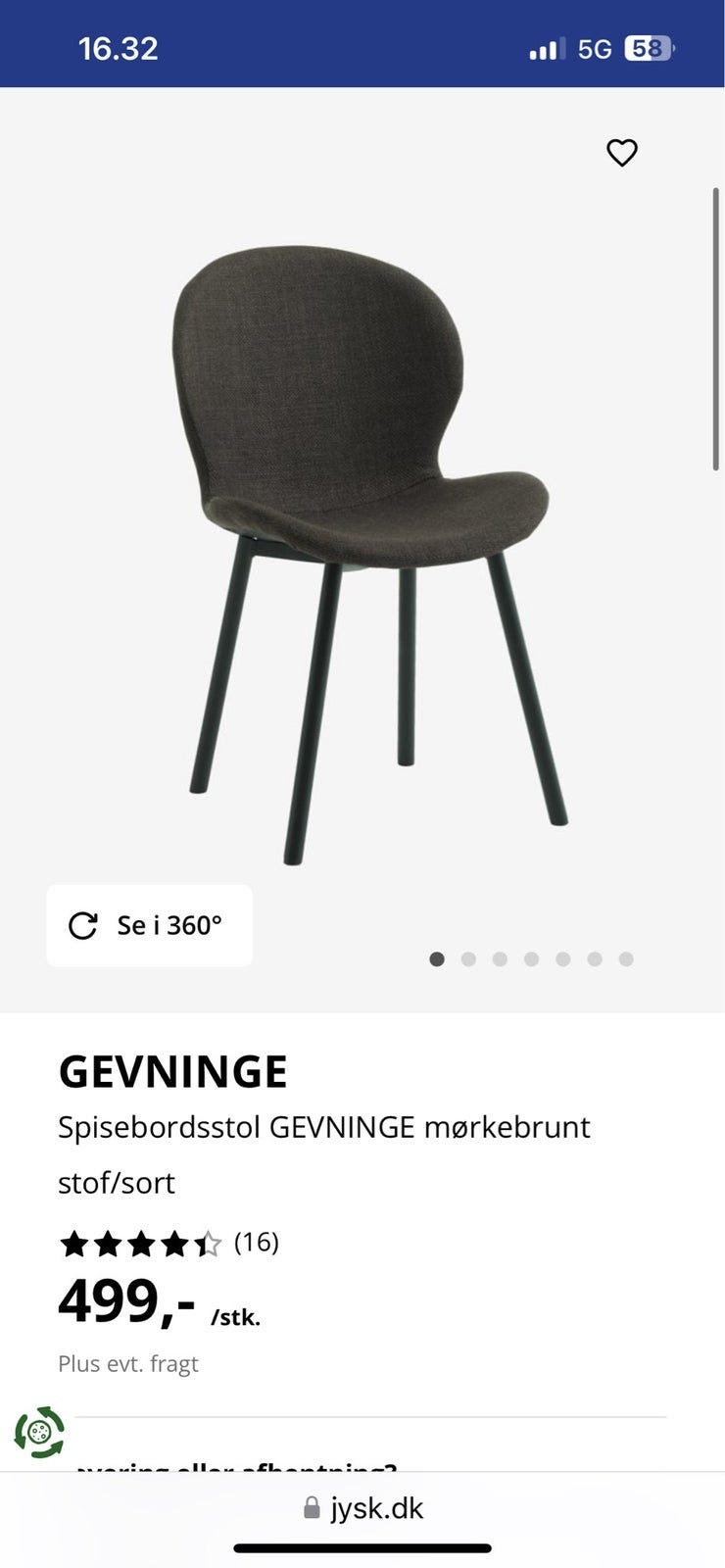The width and height of the screenshot is (725, 1568).
Task: Tap the green recycling icon at bottom left
Action: pos(39,1431)
